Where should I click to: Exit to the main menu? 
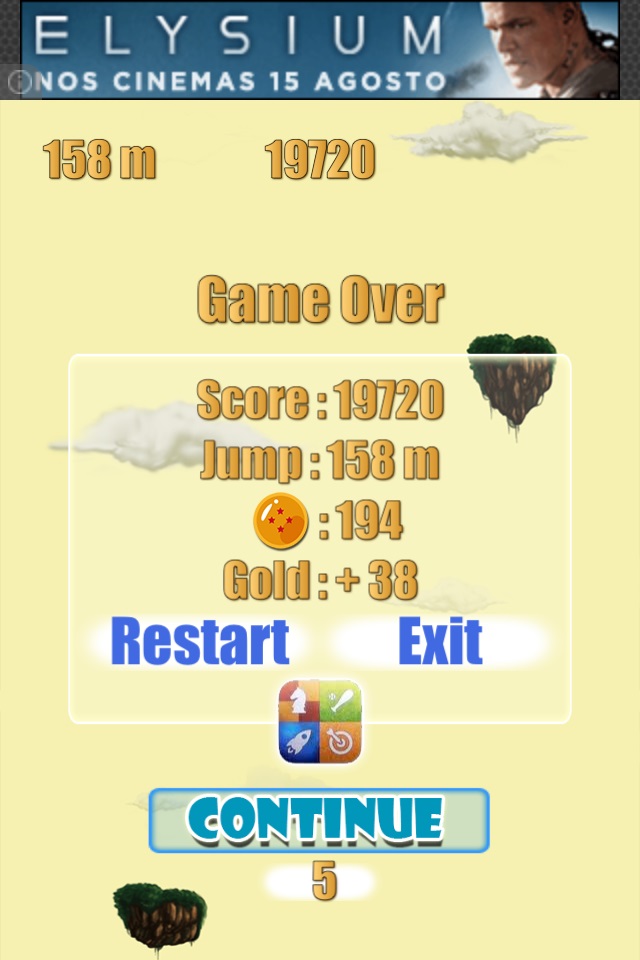[x=440, y=642]
